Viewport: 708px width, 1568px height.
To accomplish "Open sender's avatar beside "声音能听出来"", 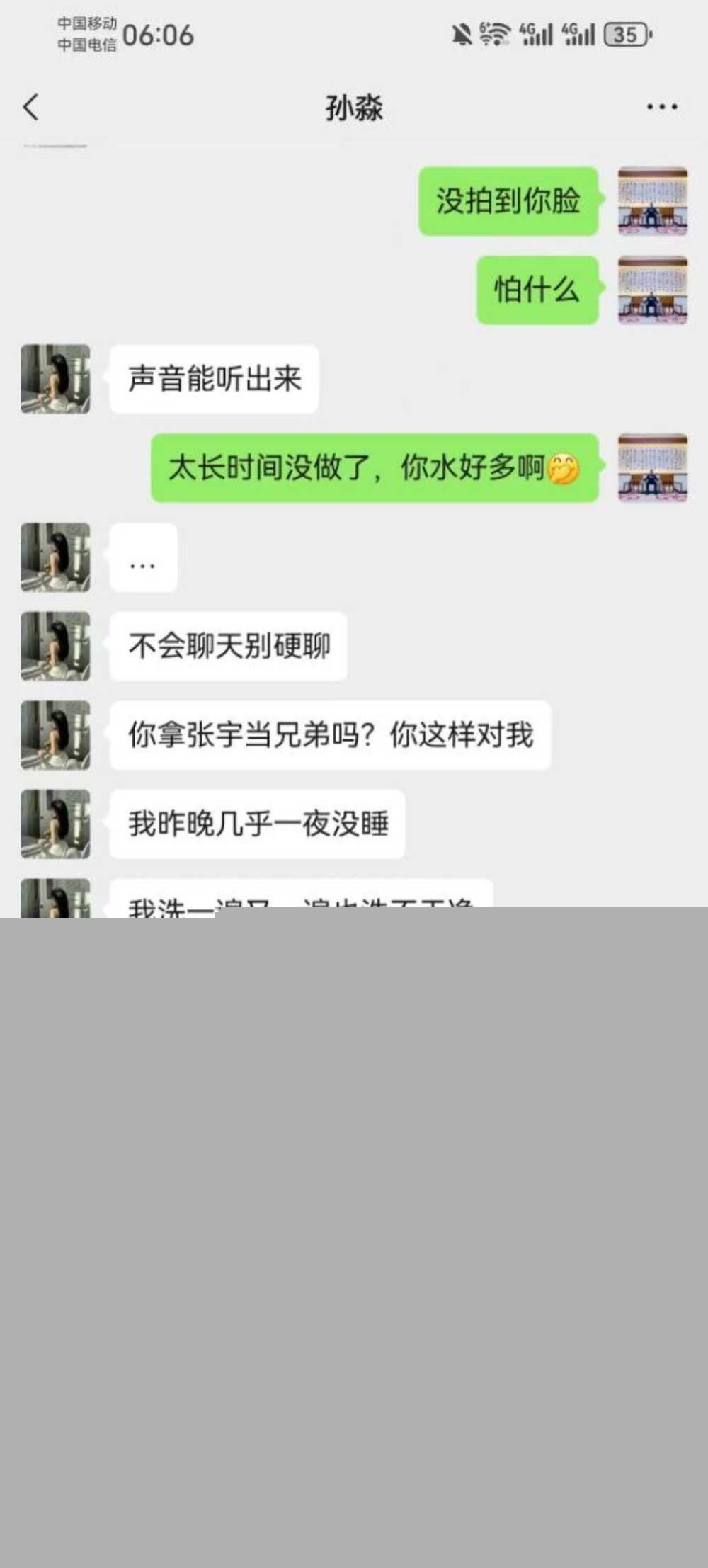I will point(55,379).
